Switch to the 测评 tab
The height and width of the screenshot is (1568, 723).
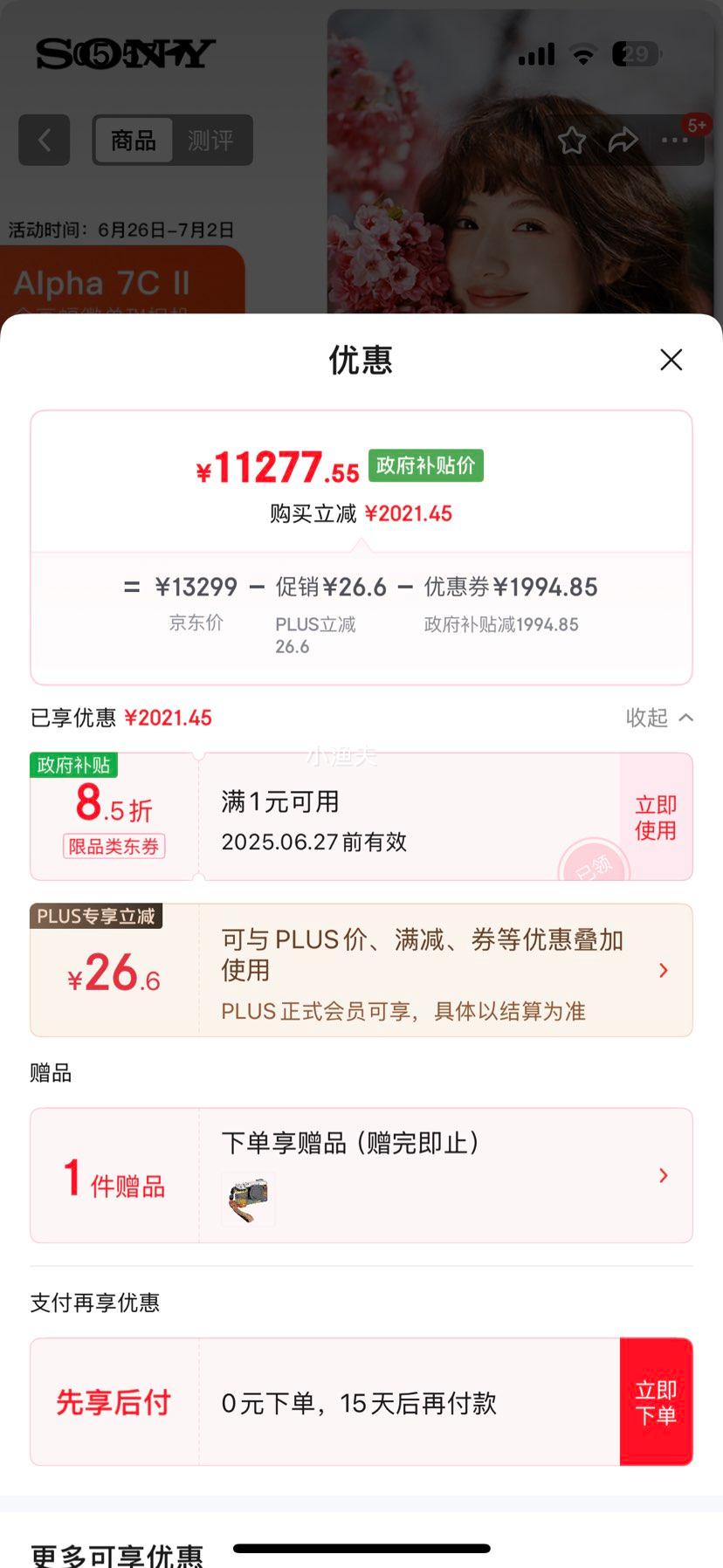click(210, 140)
